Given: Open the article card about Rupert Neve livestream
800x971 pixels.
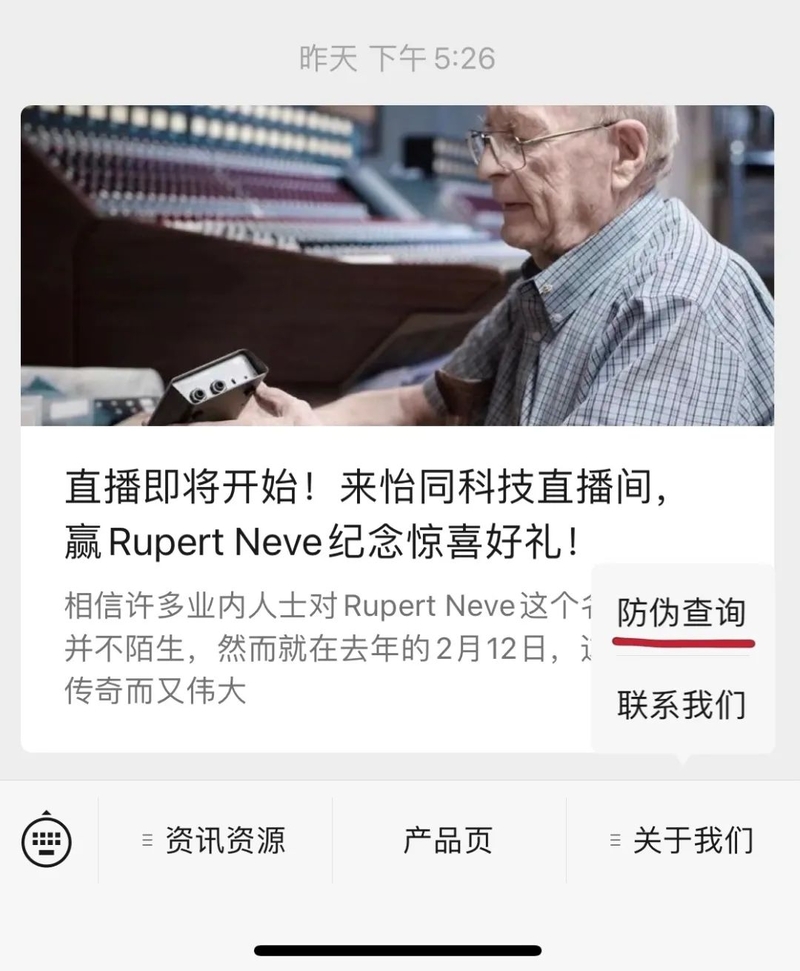Looking at the screenshot, I should click(330, 510).
